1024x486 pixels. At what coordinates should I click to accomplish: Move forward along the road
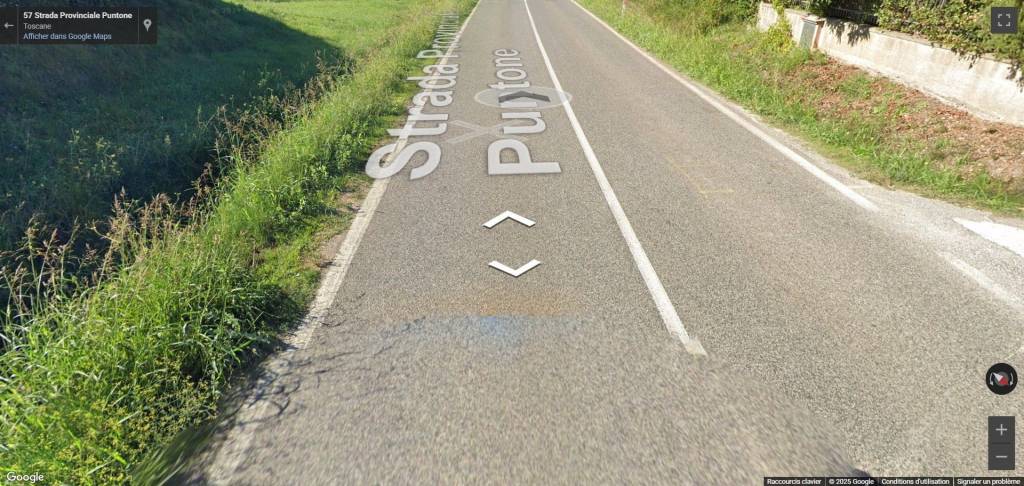509,218
